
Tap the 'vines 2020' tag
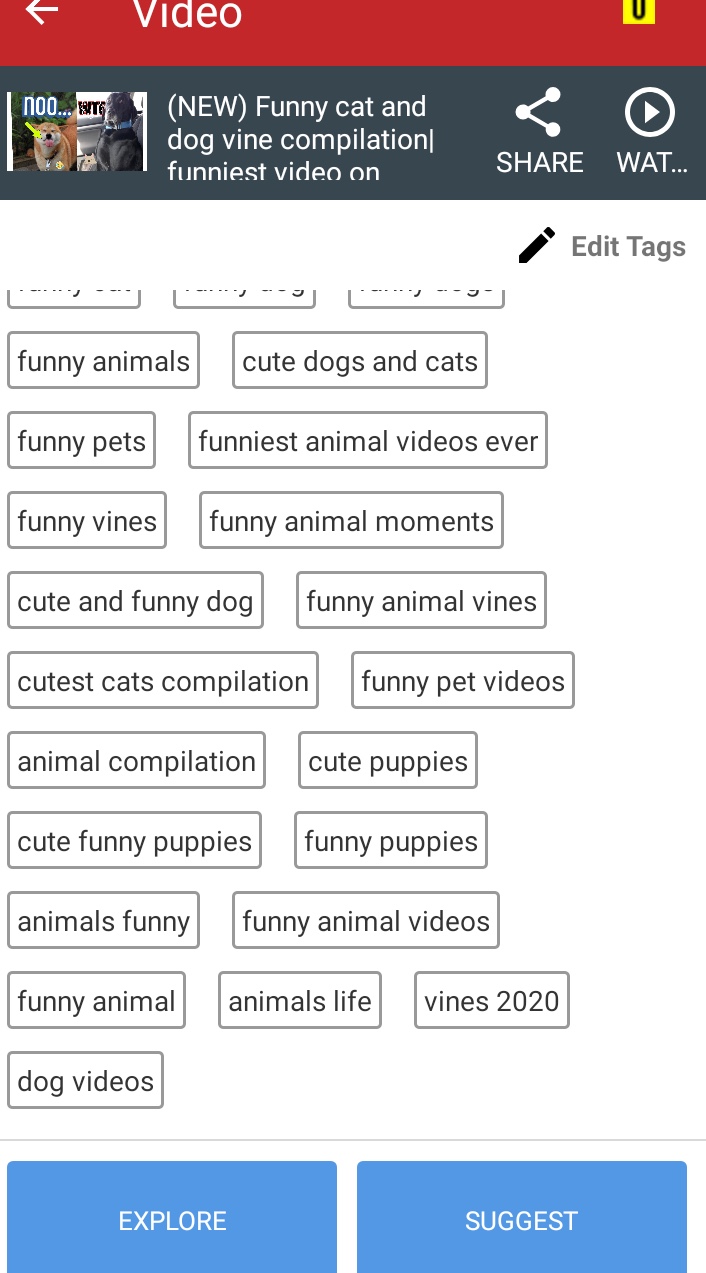point(492,1001)
